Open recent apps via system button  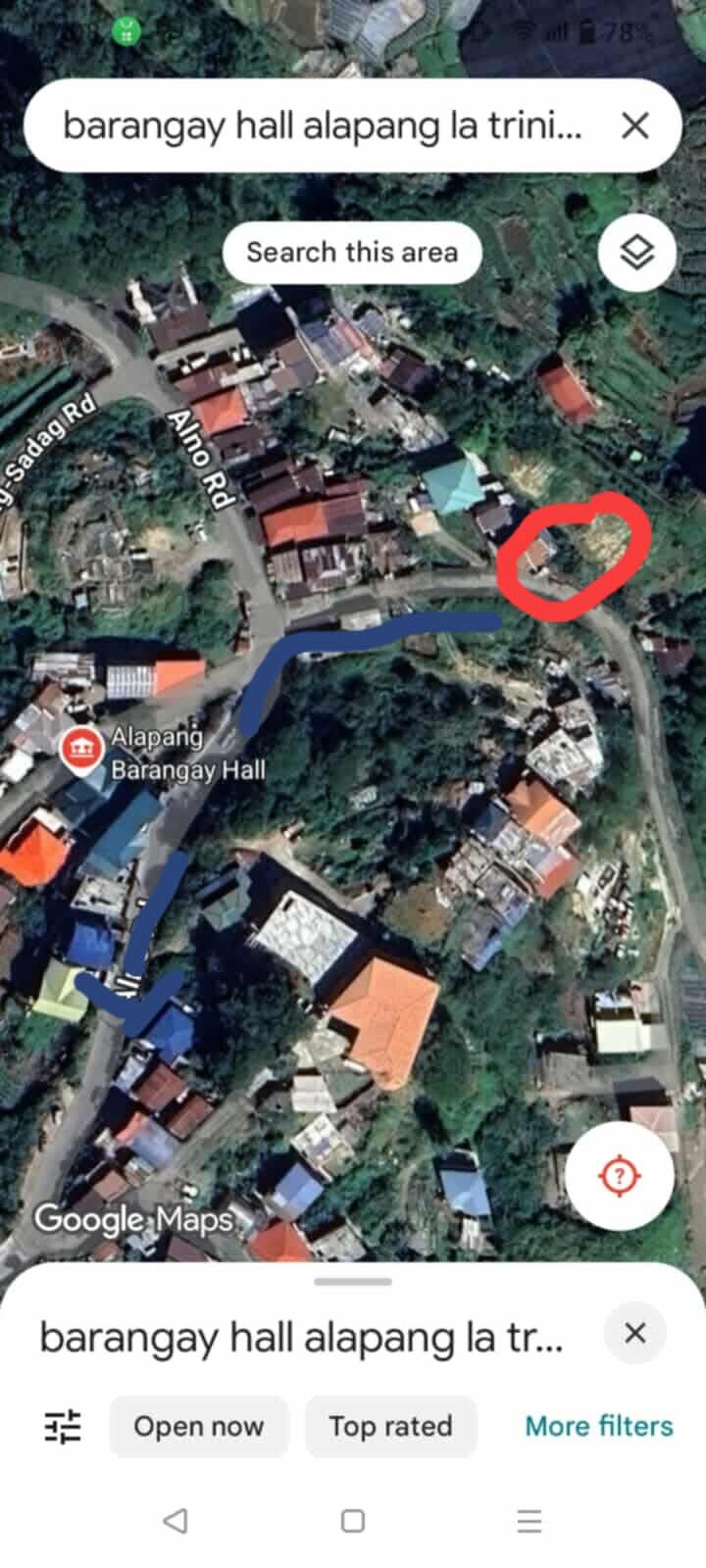[x=529, y=1520]
